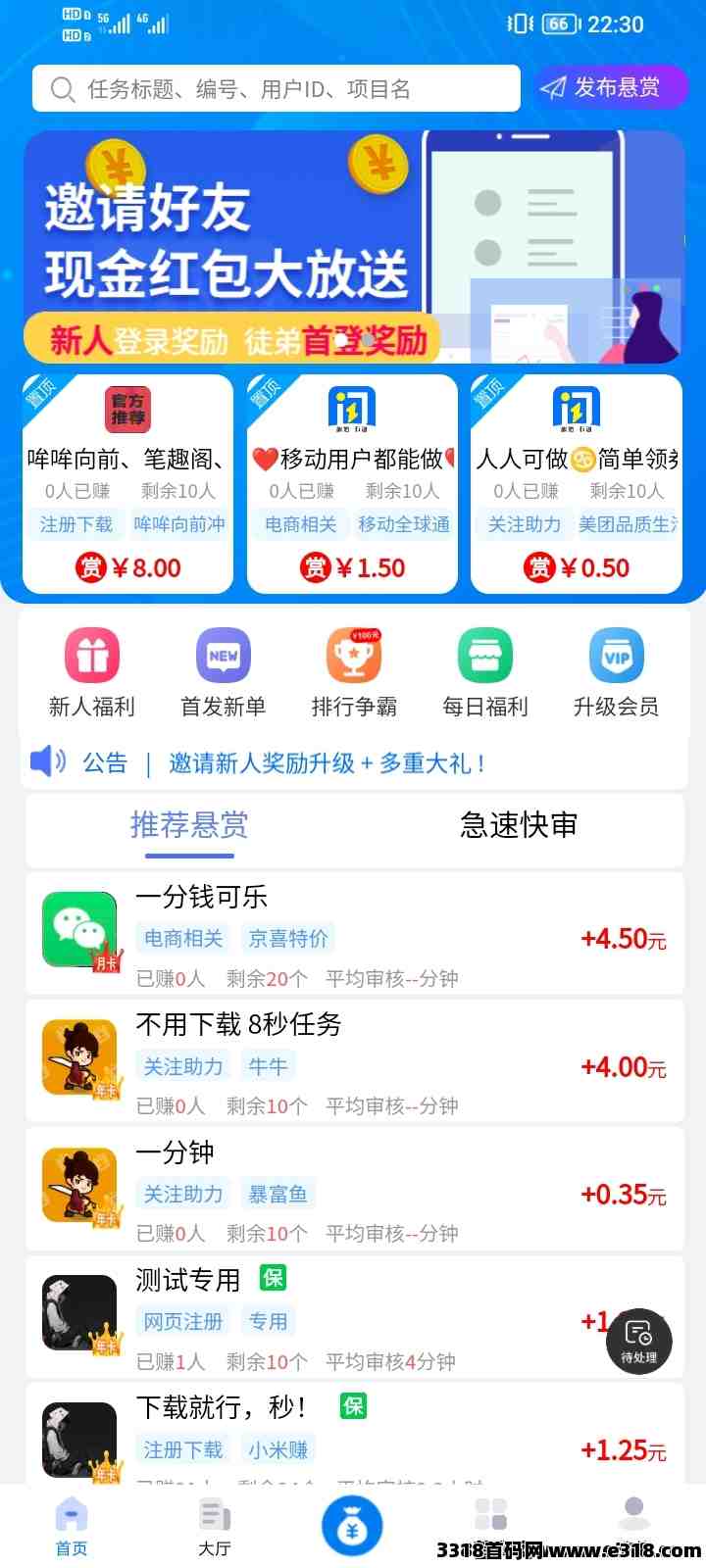The height and width of the screenshot is (1568, 706).
Task: Select the 推荐悬赏 tab
Action: coord(189,825)
